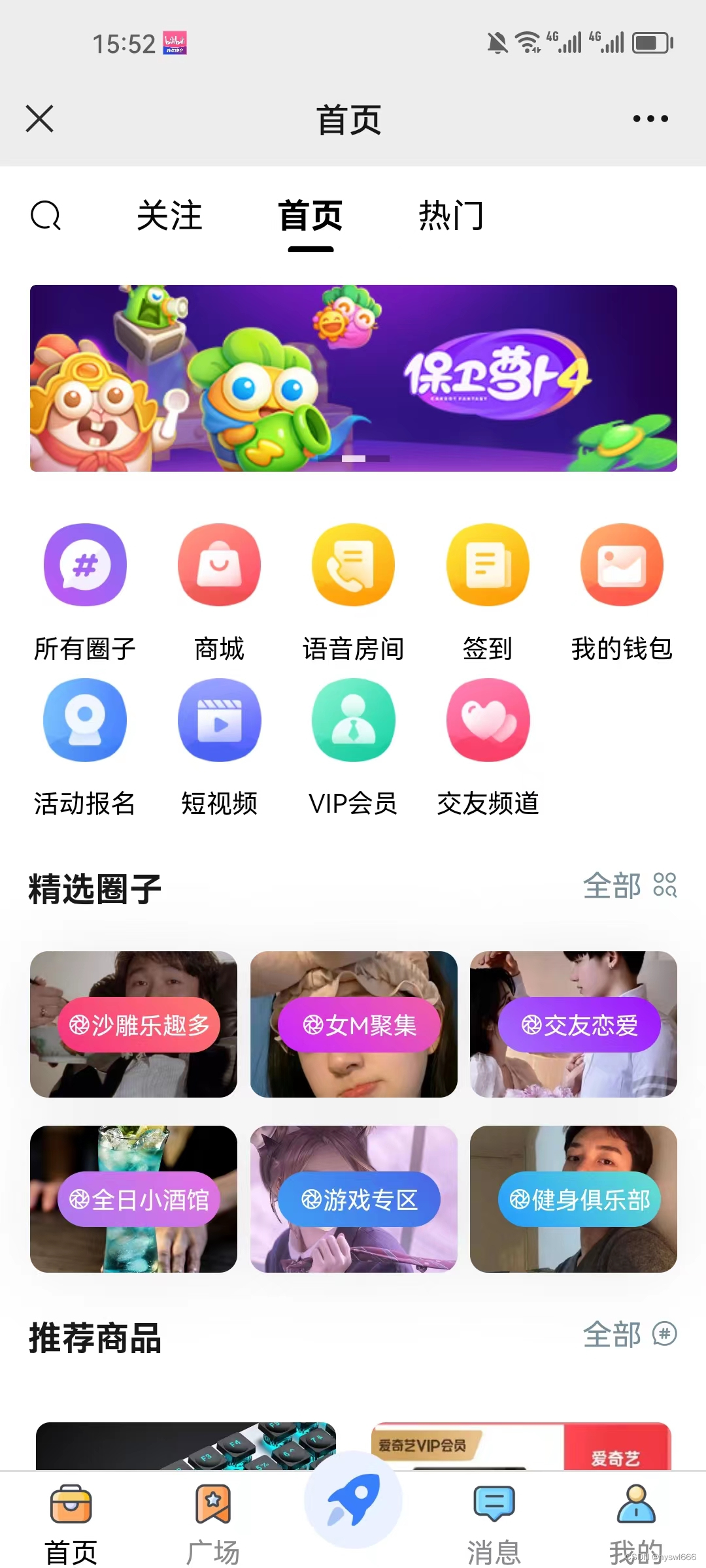Open the 沙雕乐趣多 circle
The width and height of the screenshot is (706, 1568).
coord(133,1024)
